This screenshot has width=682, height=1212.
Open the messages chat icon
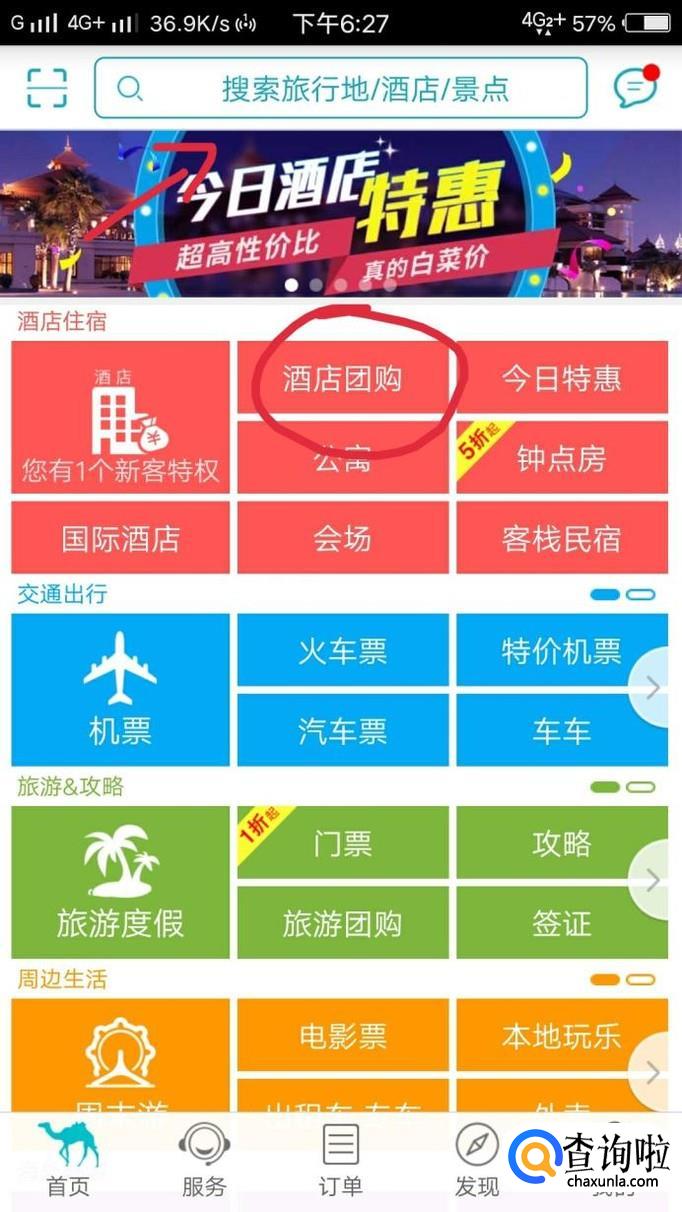pyautogui.click(x=636, y=89)
